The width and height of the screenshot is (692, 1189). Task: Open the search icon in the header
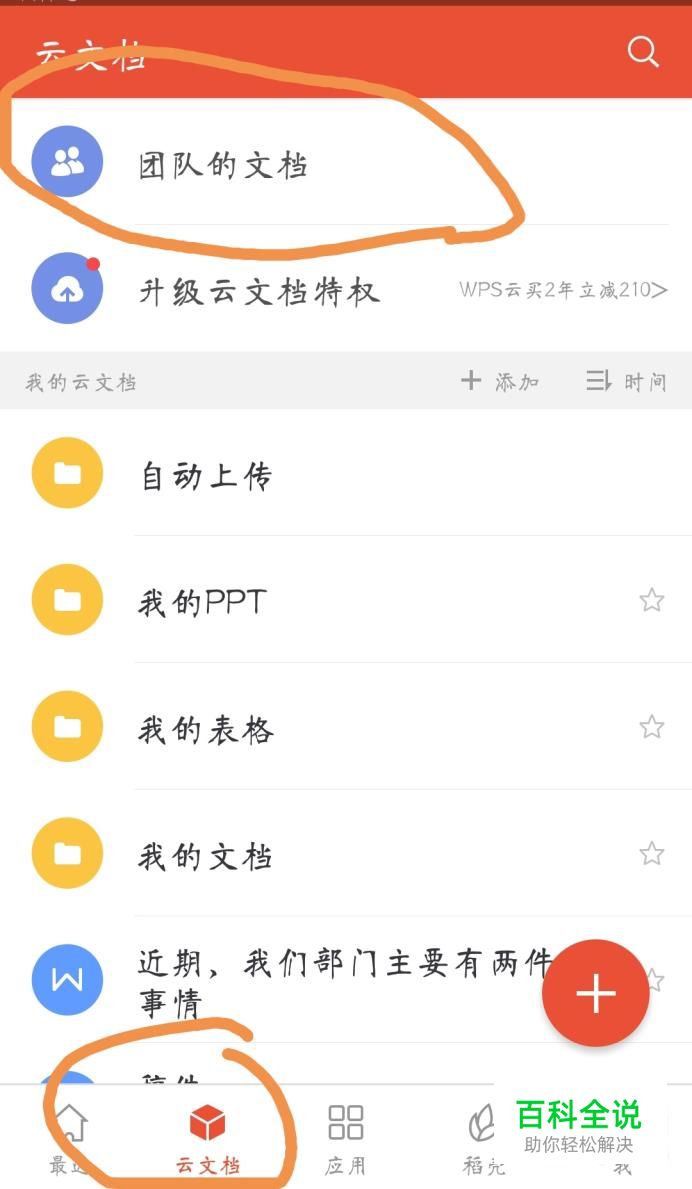coord(643,51)
